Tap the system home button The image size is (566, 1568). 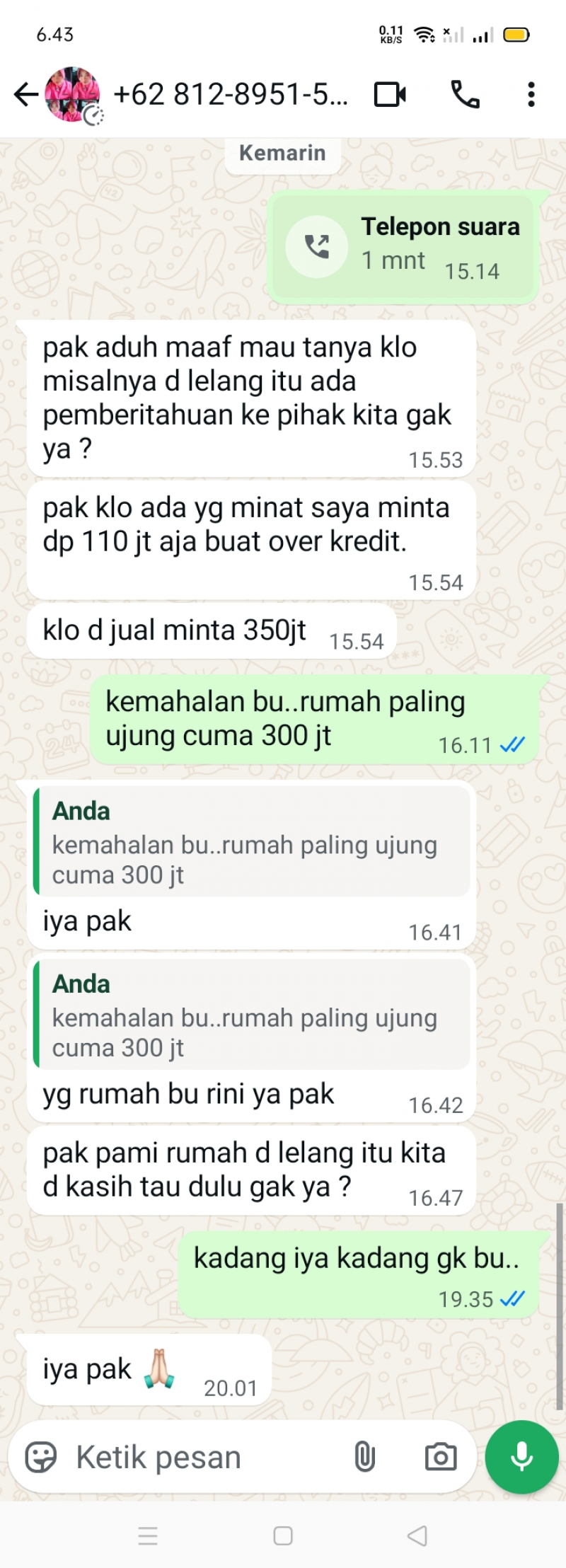click(x=283, y=1535)
